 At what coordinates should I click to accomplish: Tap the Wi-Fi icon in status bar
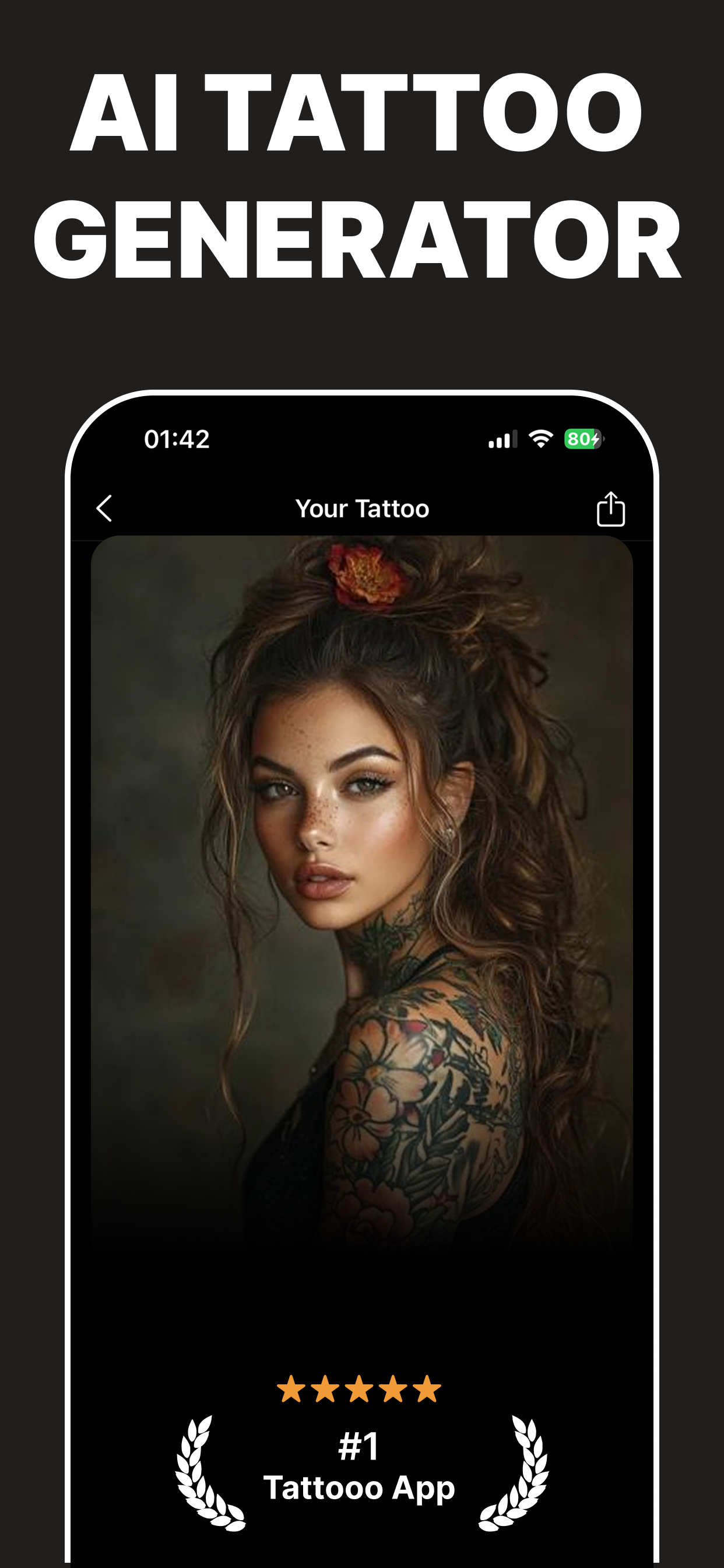(539, 438)
